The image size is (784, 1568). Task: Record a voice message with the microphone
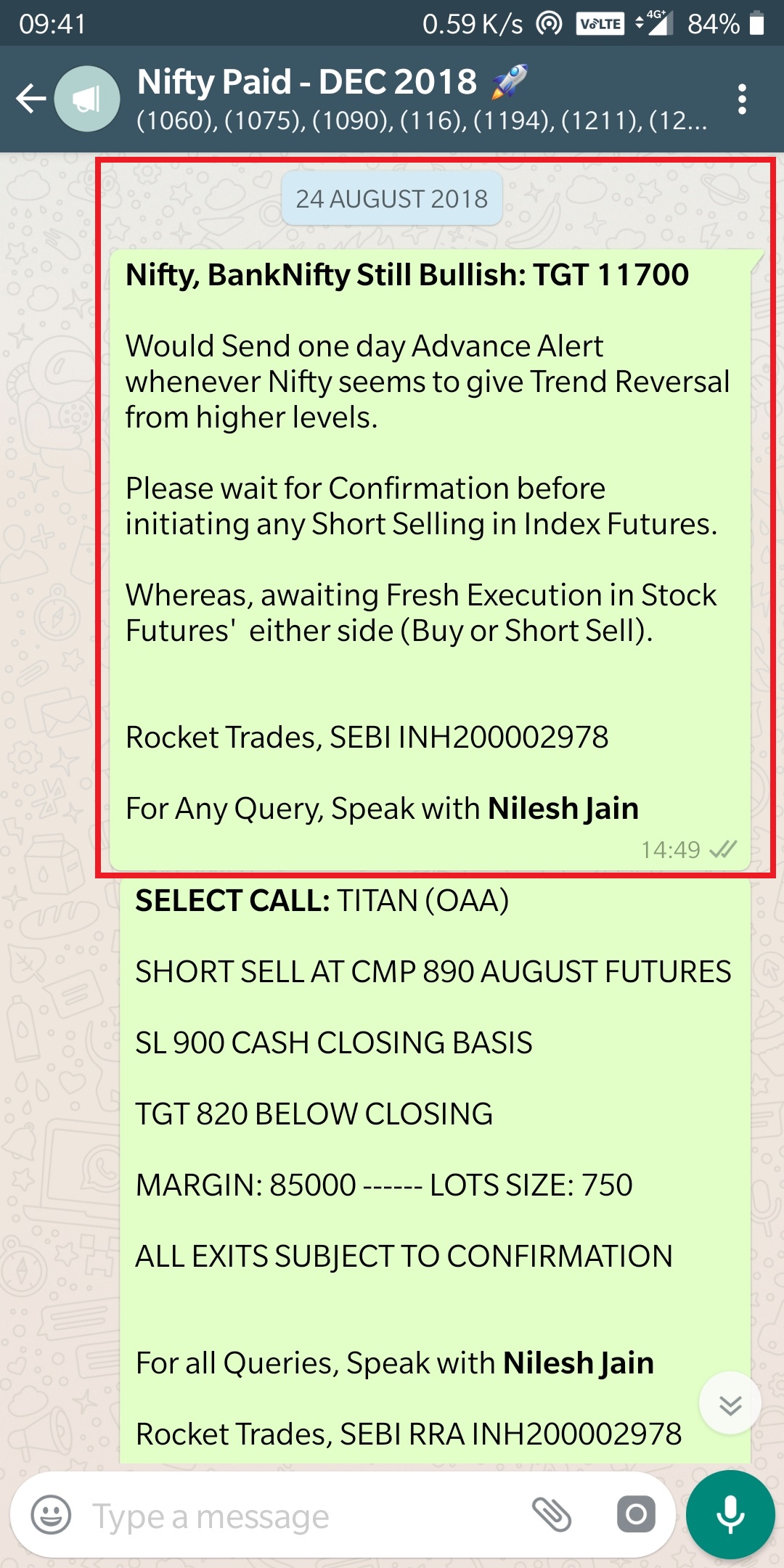(730, 1514)
